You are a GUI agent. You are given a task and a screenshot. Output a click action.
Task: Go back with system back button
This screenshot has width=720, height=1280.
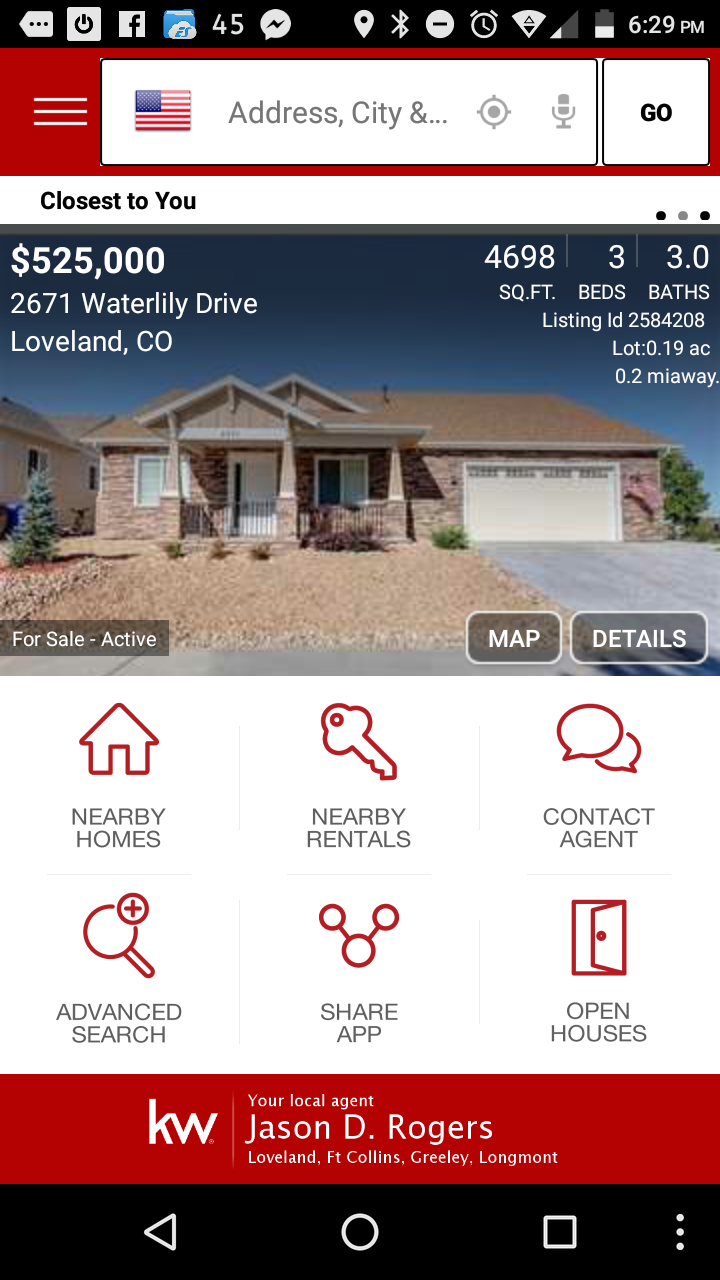pyautogui.click(x=160, y=1232)
